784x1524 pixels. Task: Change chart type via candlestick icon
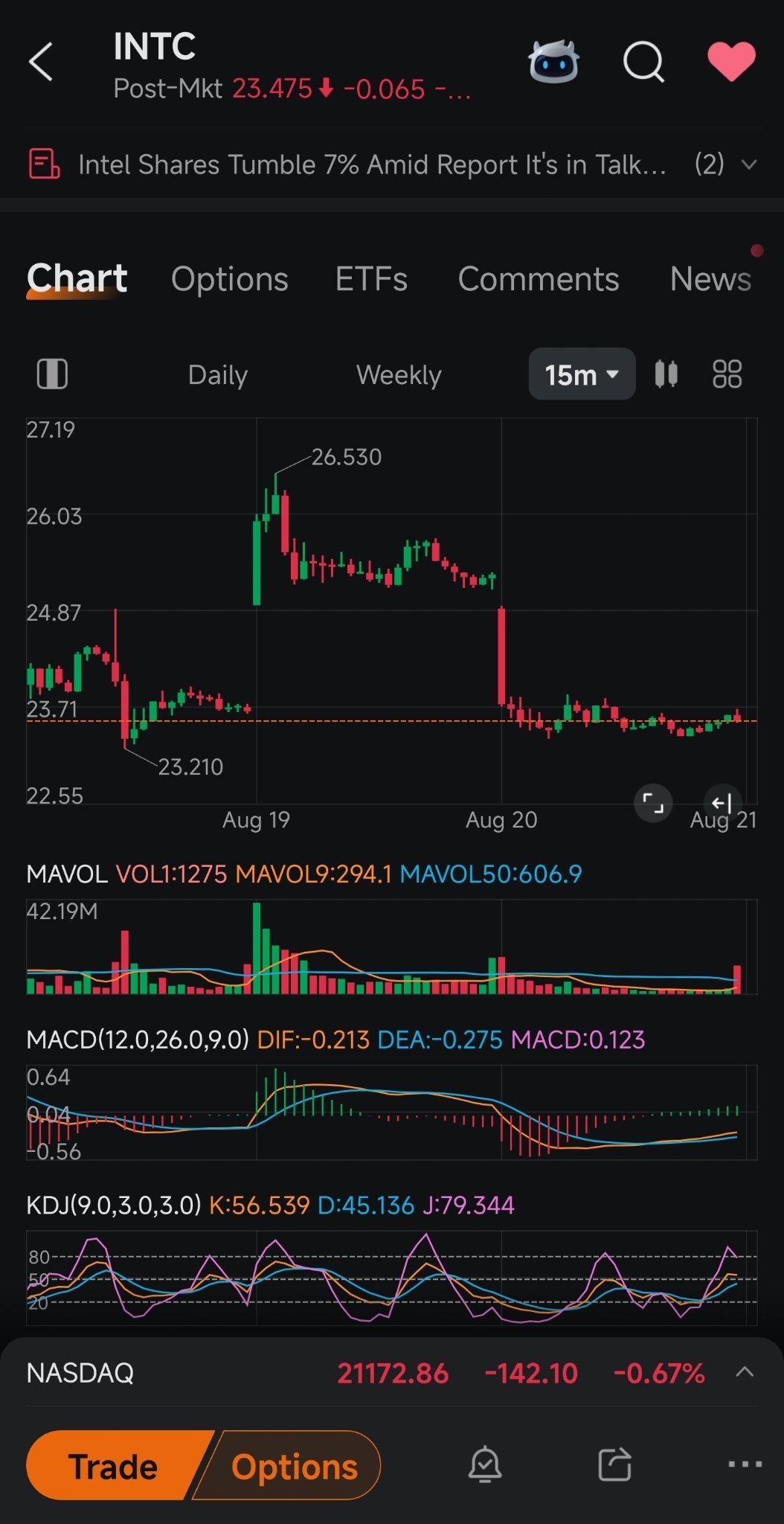click(x=666, y=374)
